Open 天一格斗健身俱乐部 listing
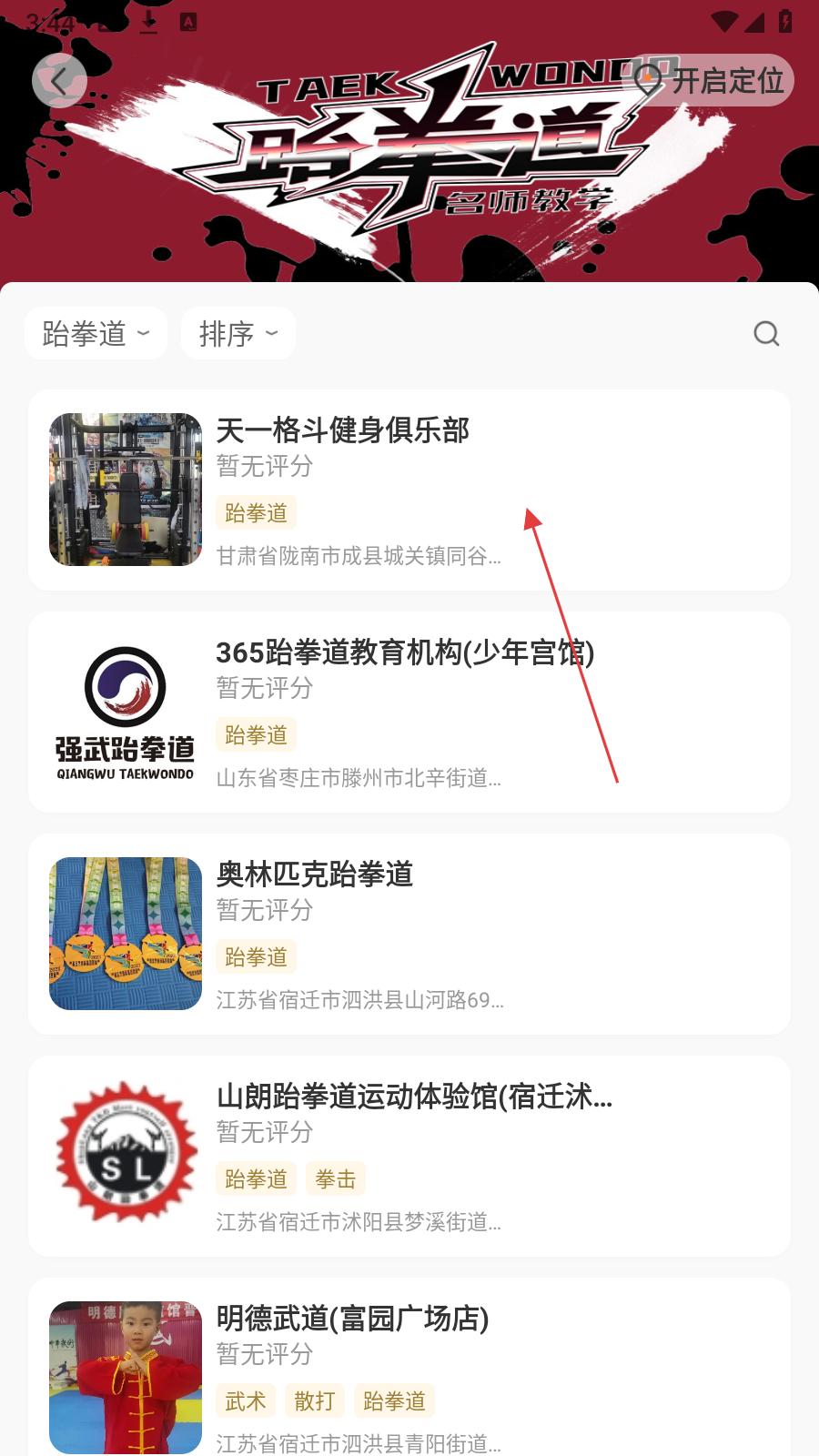819x1456 pixels. [x=409, y=490]
